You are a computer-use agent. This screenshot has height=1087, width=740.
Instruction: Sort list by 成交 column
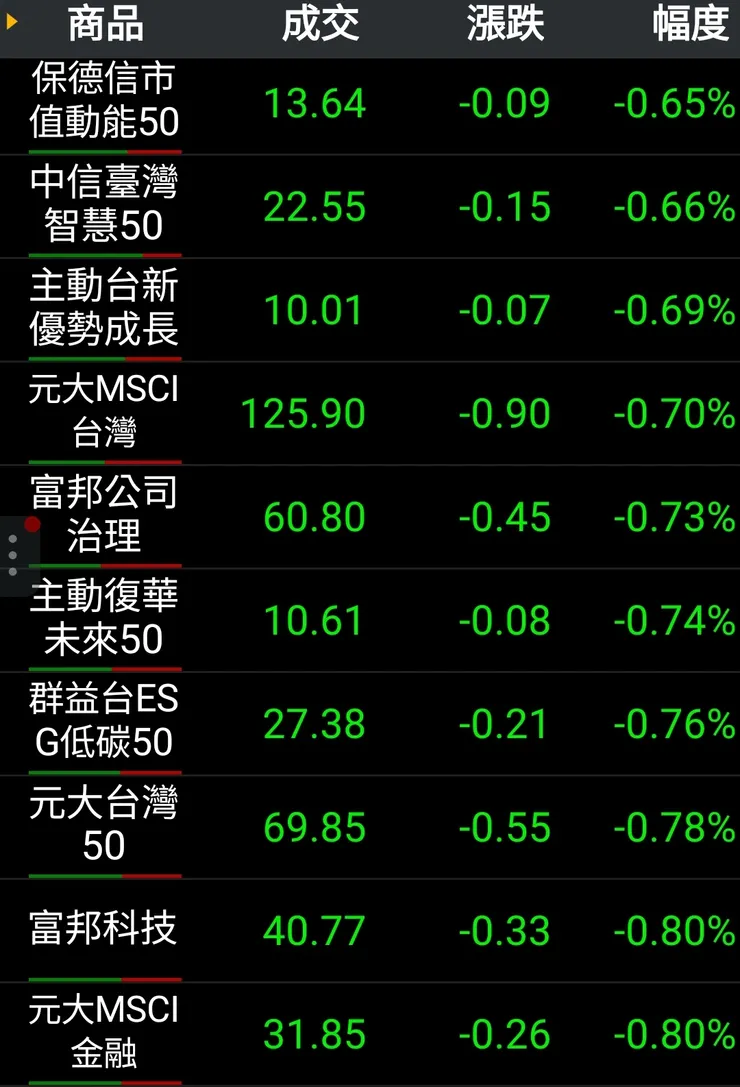(320, 24)
